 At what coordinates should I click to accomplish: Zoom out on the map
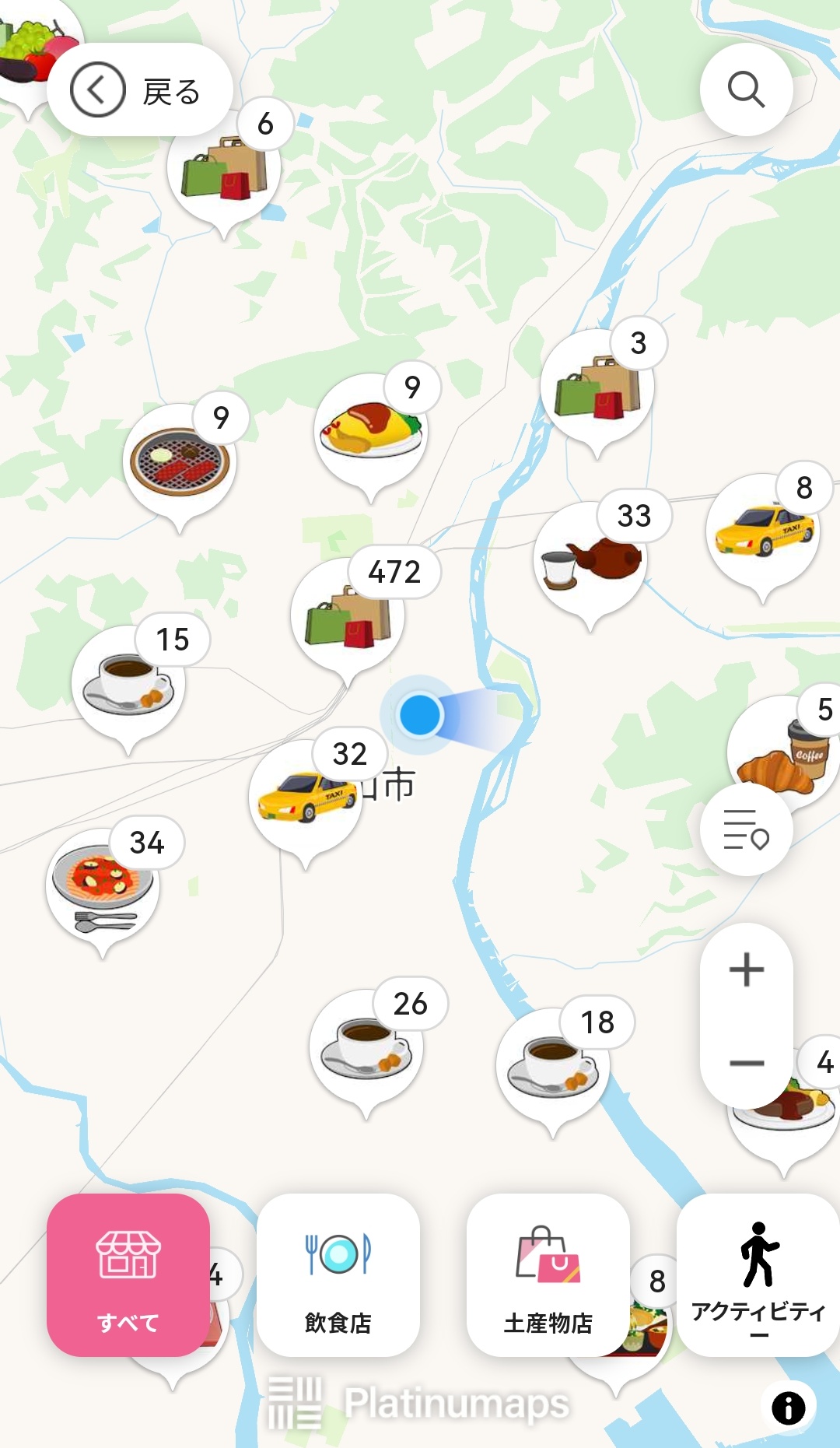coord(746,1063)
